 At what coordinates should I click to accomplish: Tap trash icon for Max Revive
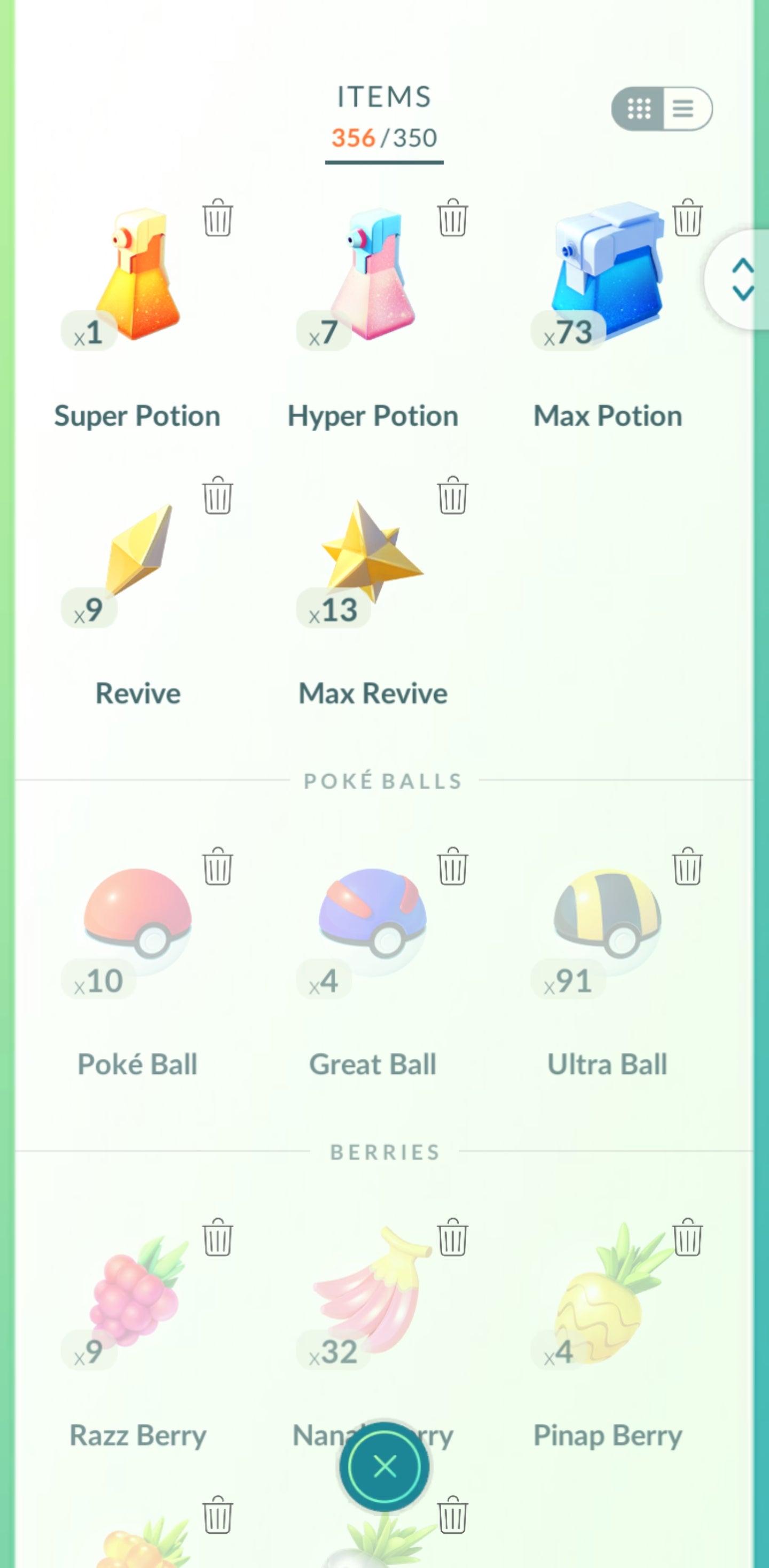pyautogui.click(x=452, y=495)
